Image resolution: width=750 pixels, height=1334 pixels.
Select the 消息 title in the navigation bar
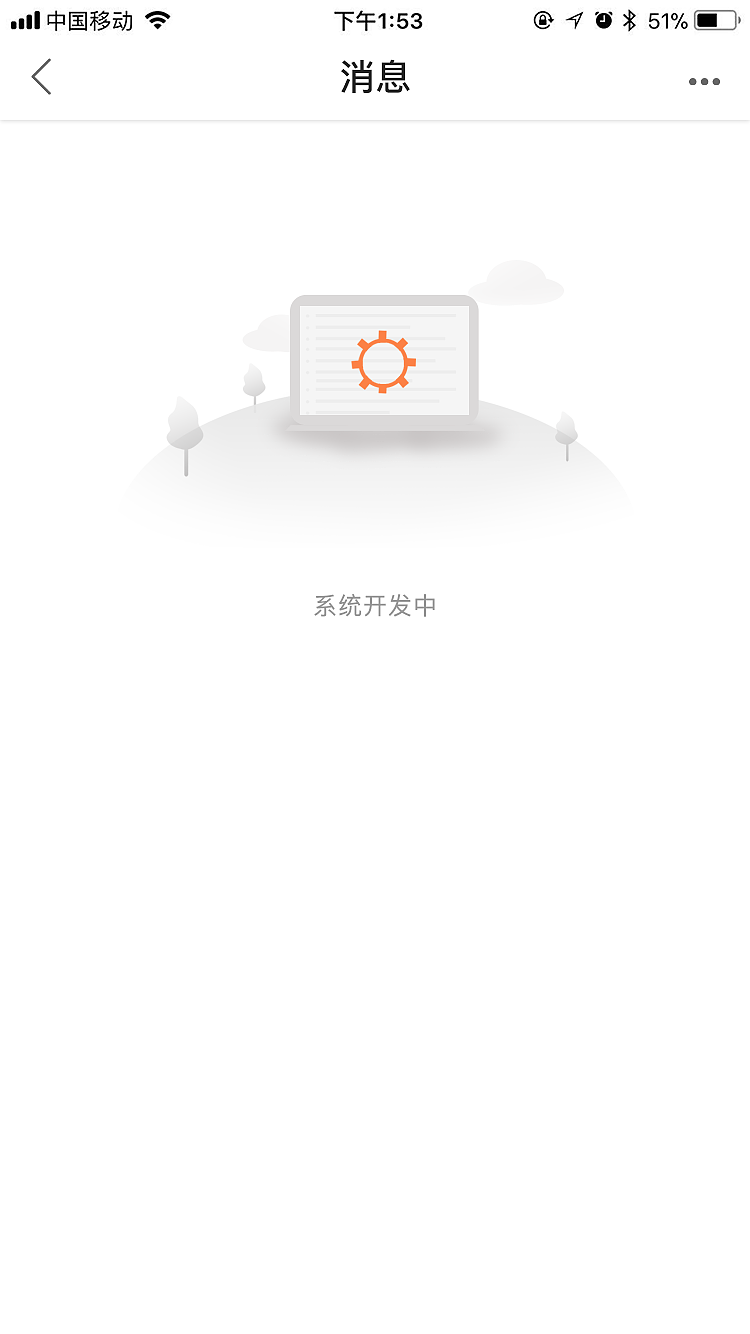pos(375,79)
